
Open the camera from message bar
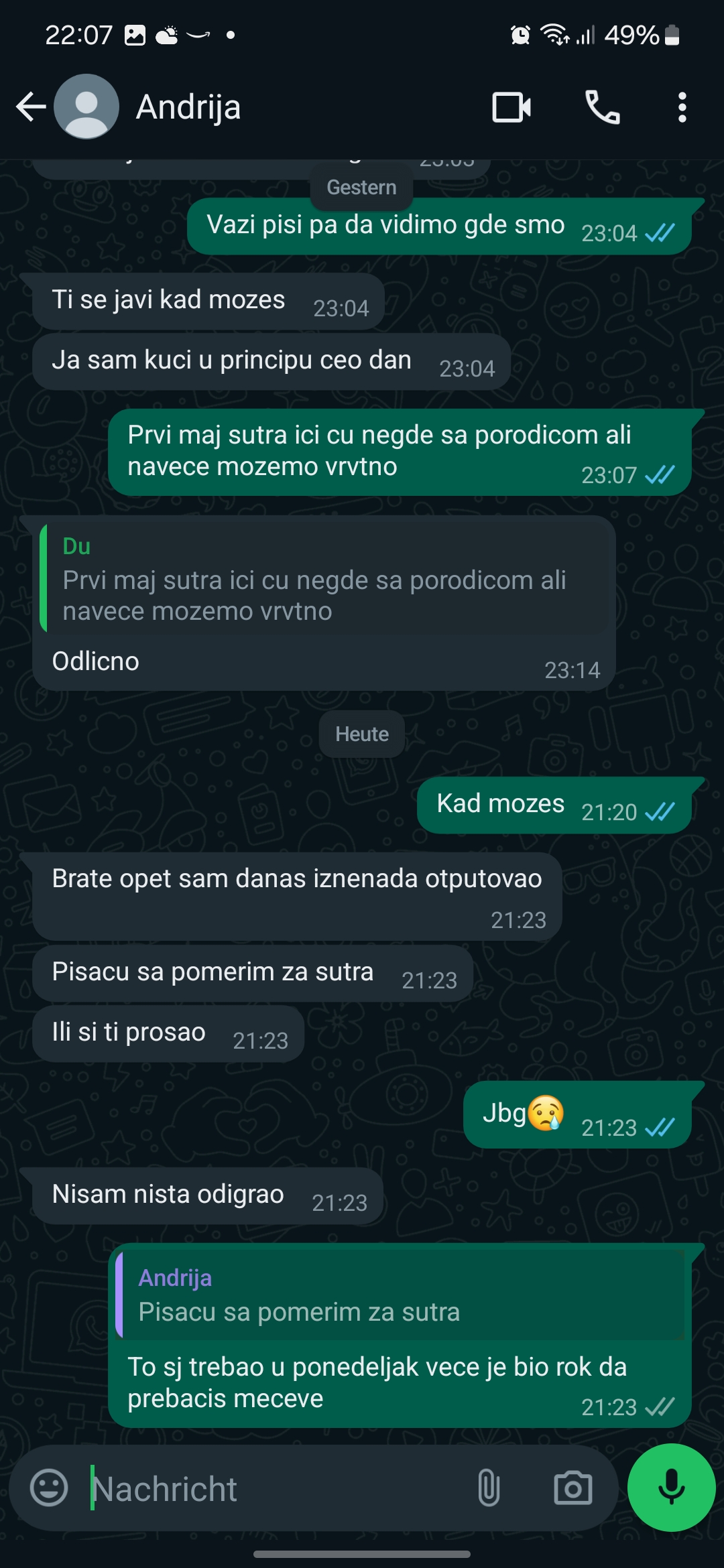[573, 1488]
